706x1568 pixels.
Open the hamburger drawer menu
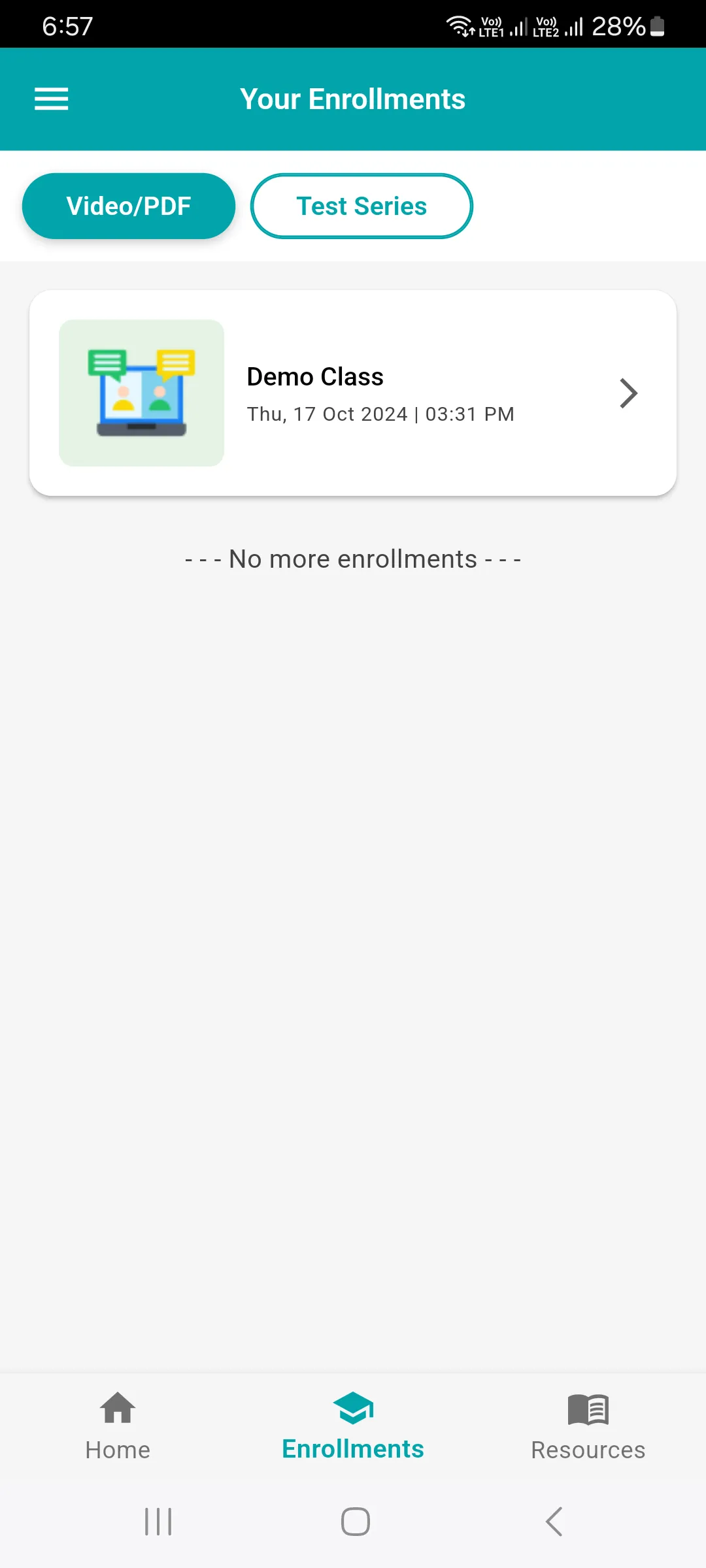point(51,99)
